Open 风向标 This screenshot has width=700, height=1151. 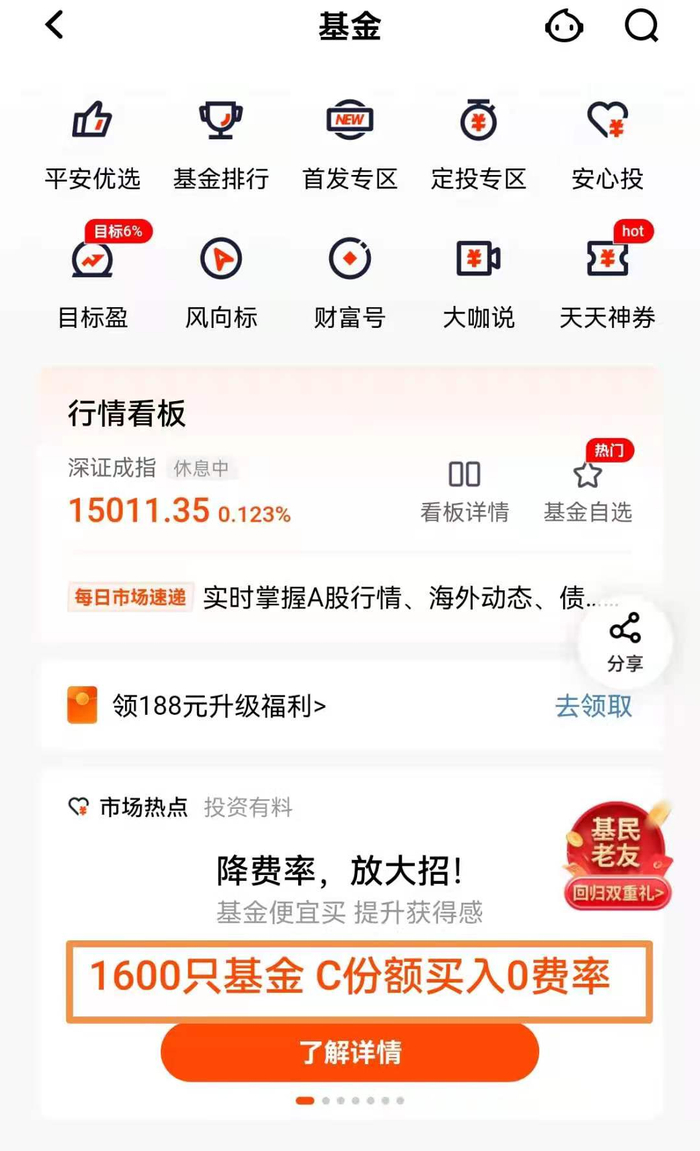(221, 283)
